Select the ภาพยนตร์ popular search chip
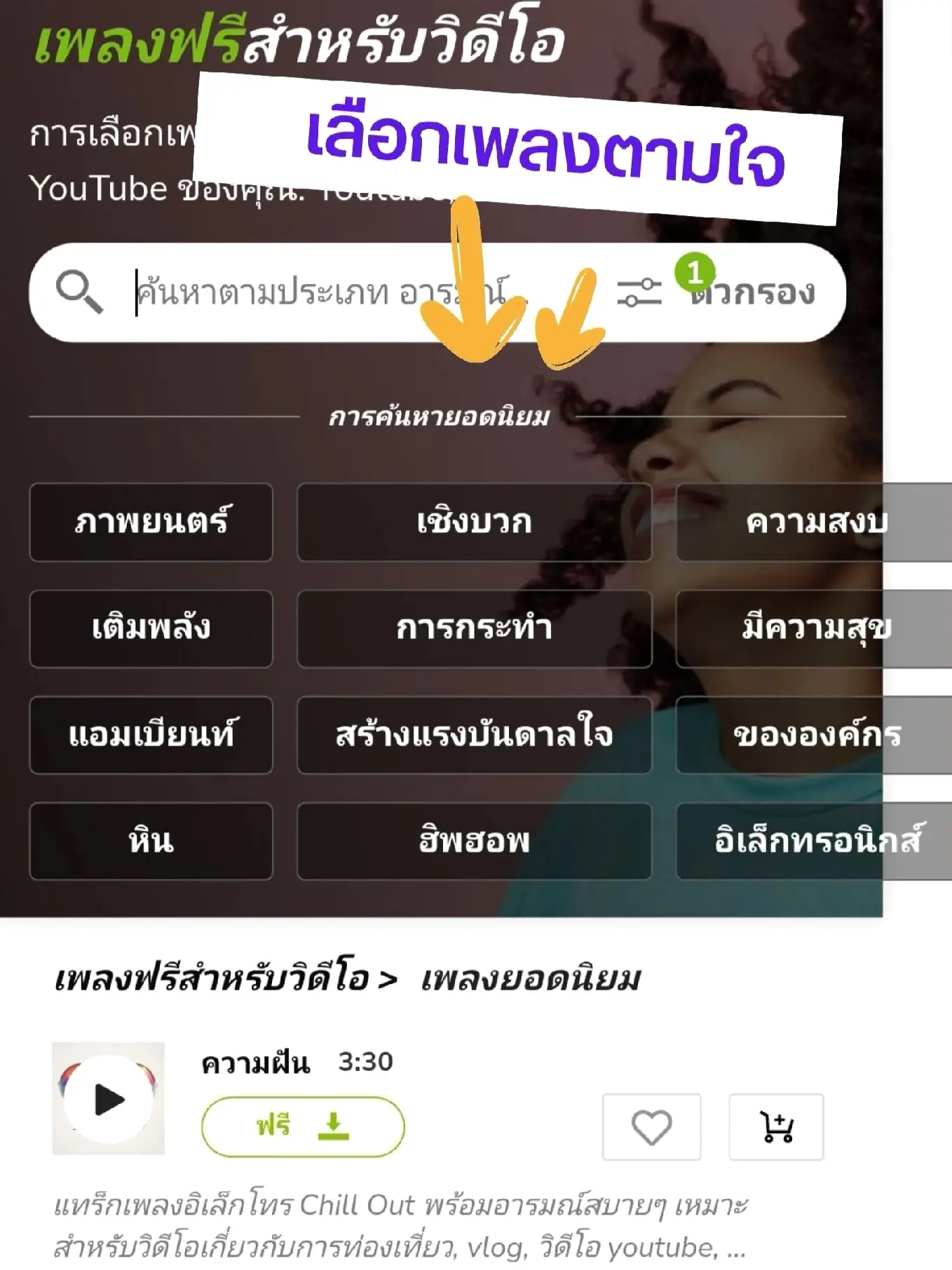The height and width of the screenshot is (1270, 952). pos(151,522)
